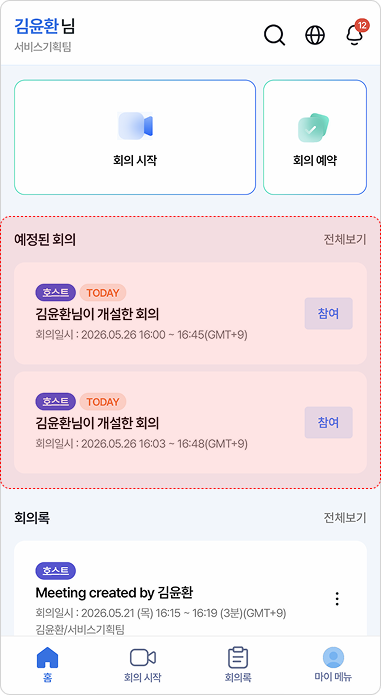Join the meeting scheduled at 16:00
381x695 pixels.
tap(328, 313)
